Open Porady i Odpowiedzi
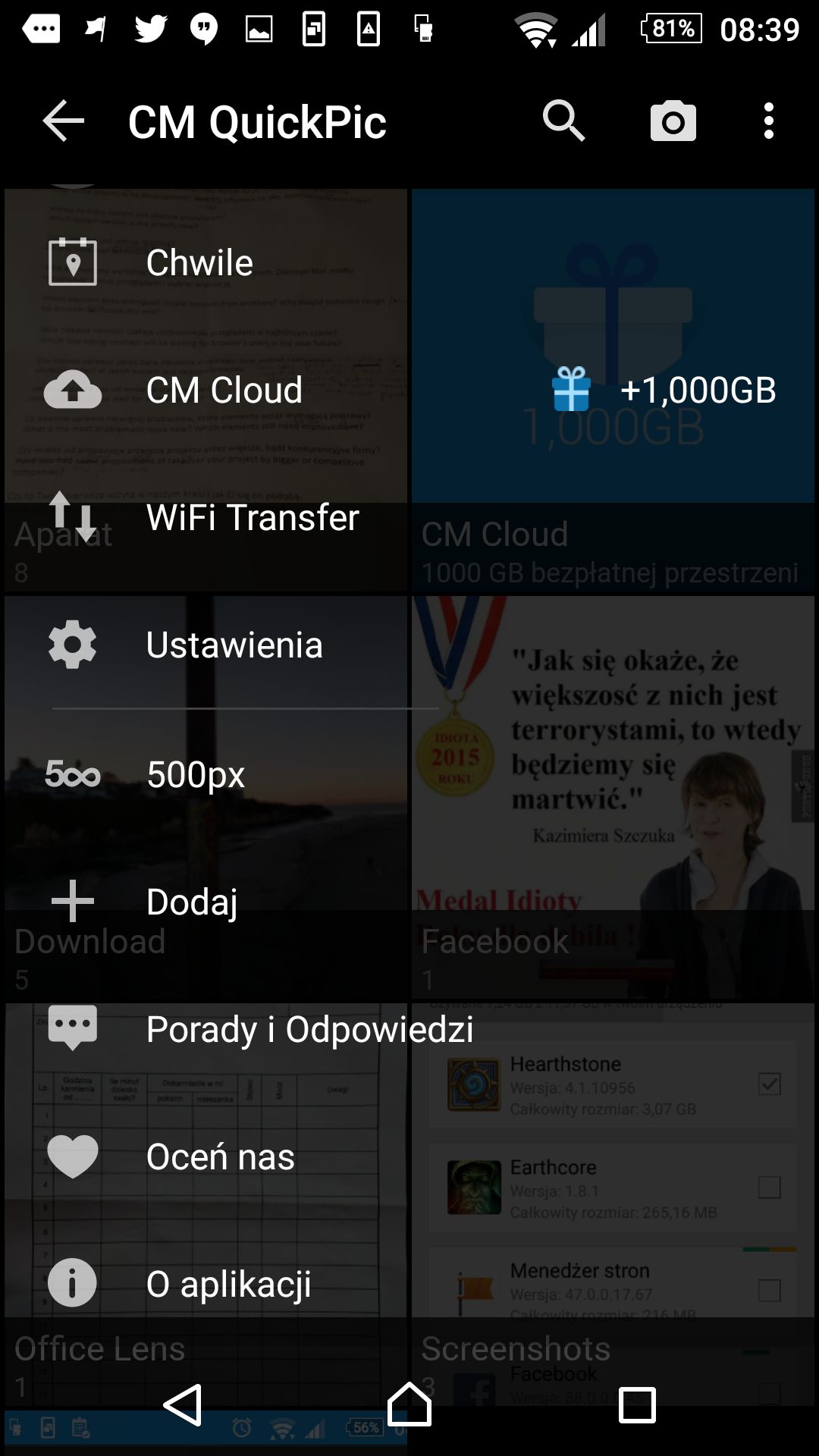Image resolution: width=819 pixels, height=1456 pixels. point(409,1029)
